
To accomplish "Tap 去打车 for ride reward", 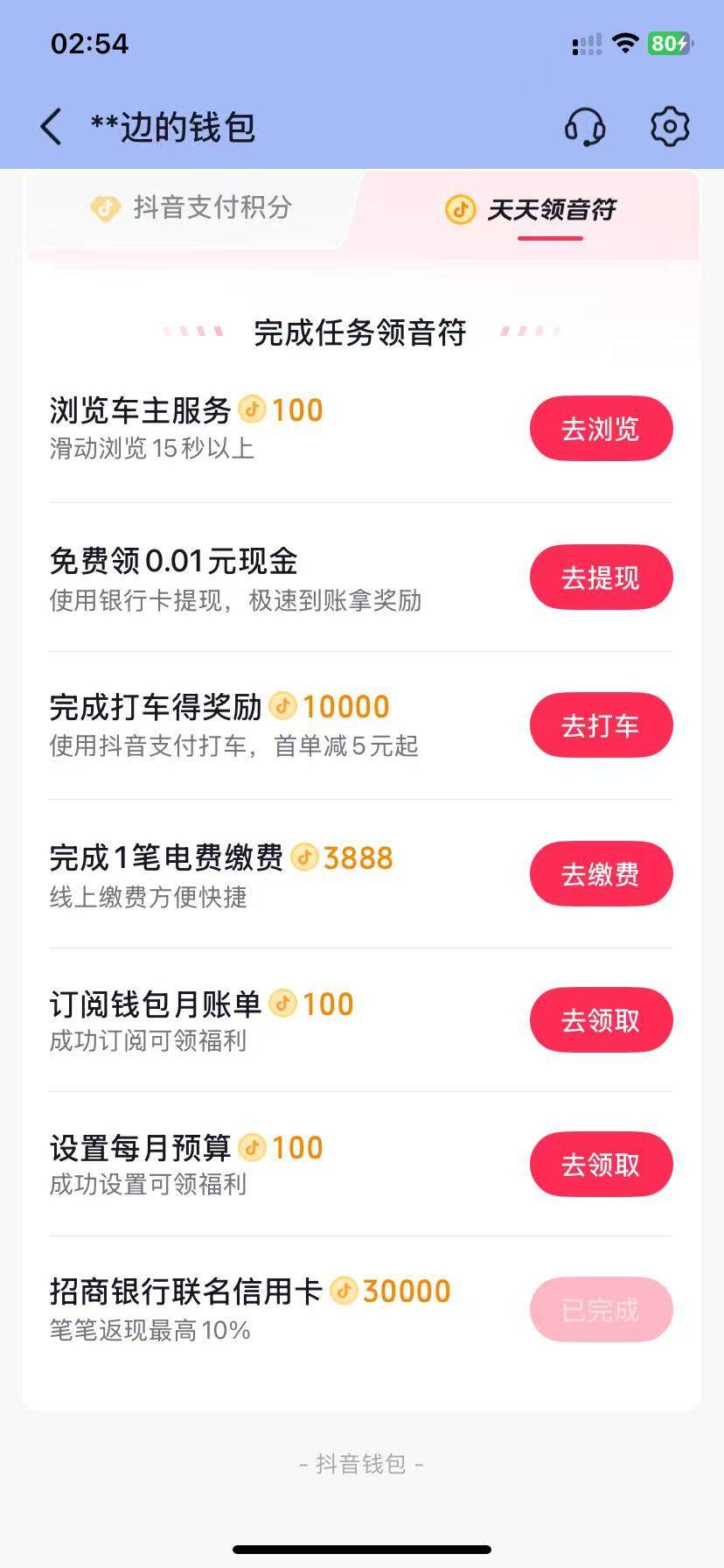I will [601, 724].
